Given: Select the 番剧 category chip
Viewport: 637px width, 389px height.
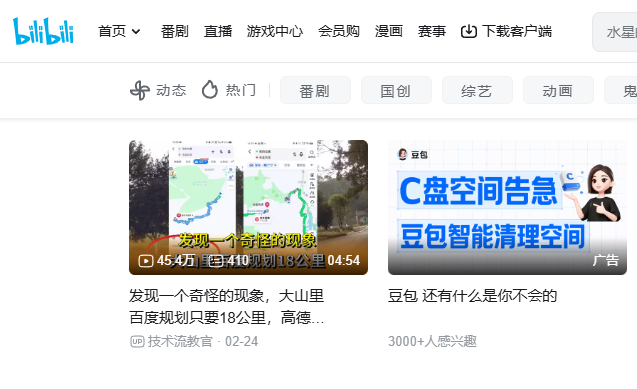Looking at the screenshot, I should 315,90.
